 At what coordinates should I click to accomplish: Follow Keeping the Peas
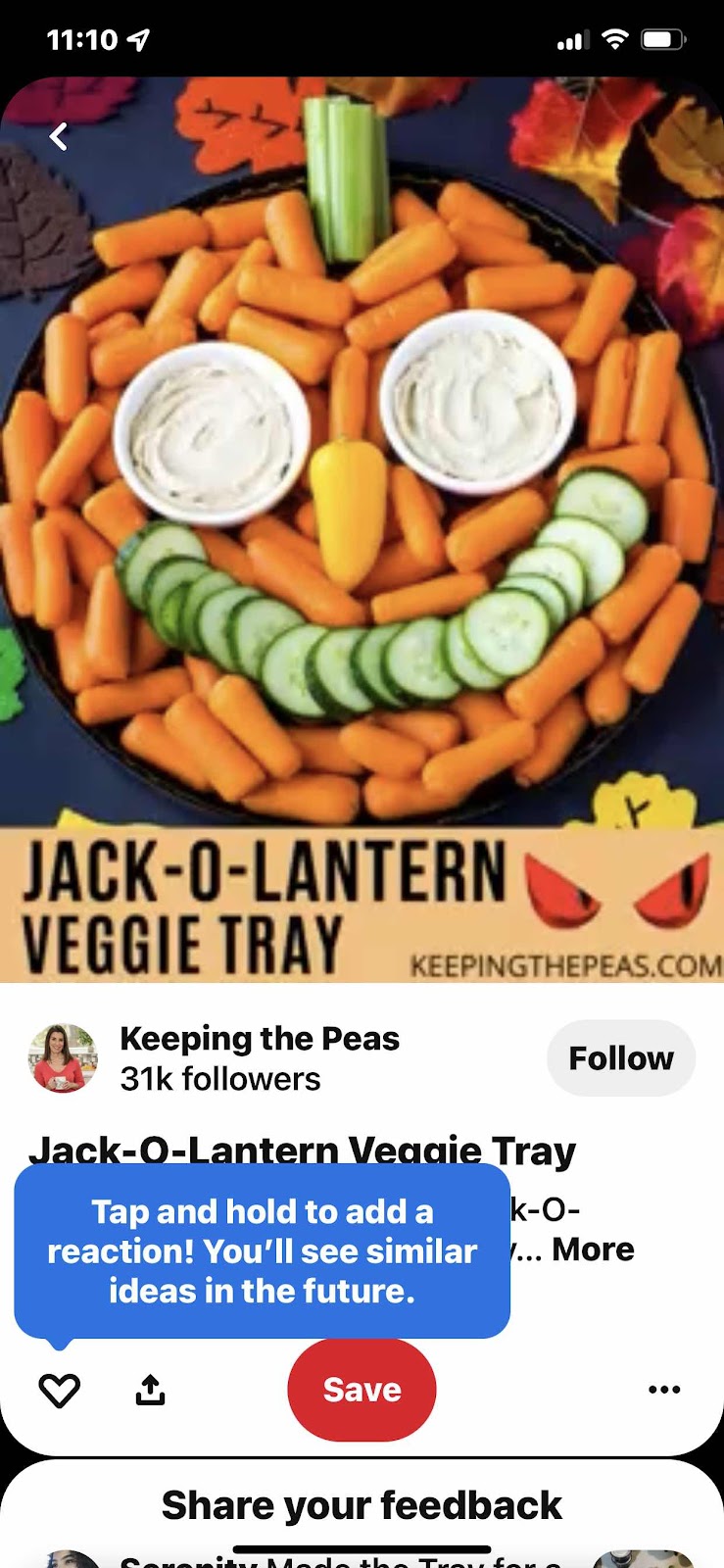pyautogui.click(x=620, y=1058)
